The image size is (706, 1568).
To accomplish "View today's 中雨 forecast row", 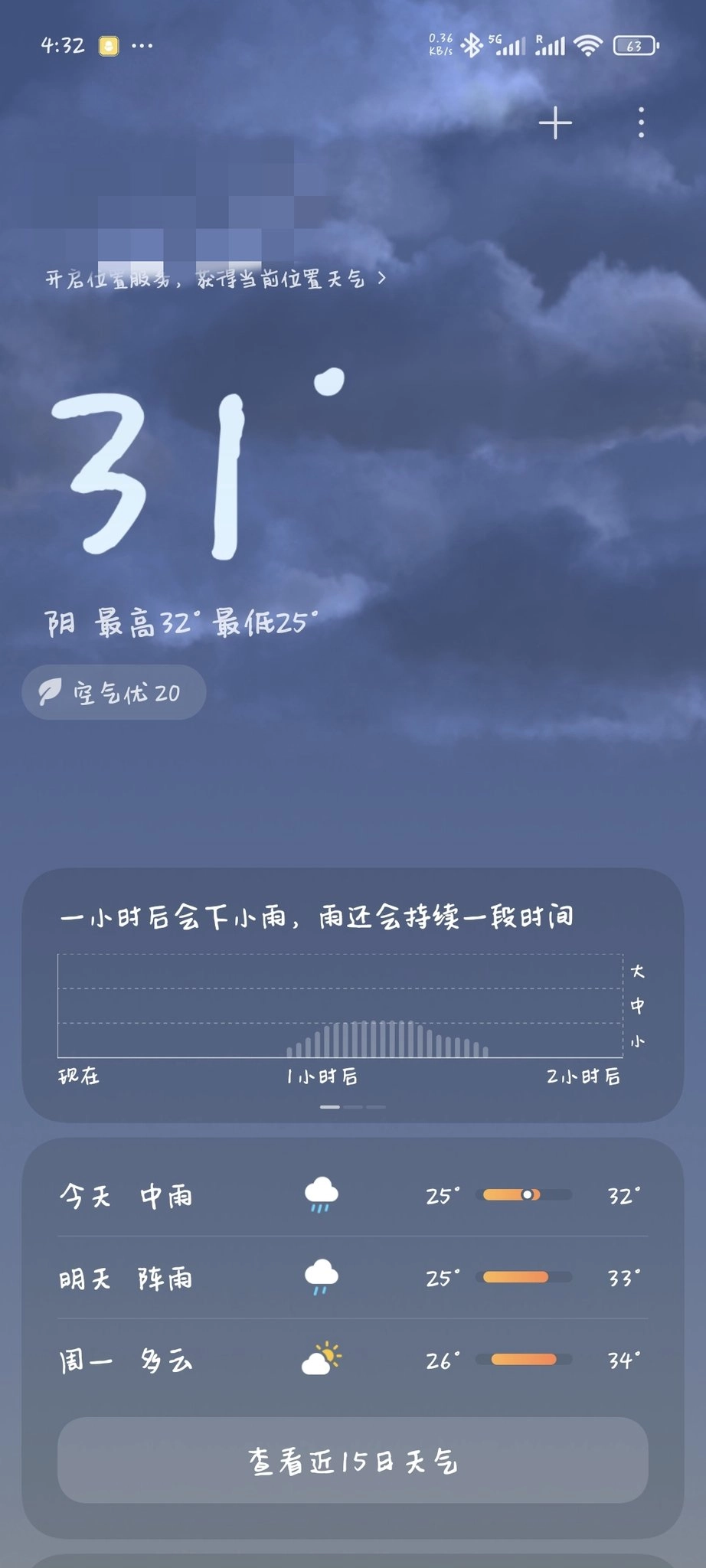I will pyautogui.click(x=352, y=1195).
